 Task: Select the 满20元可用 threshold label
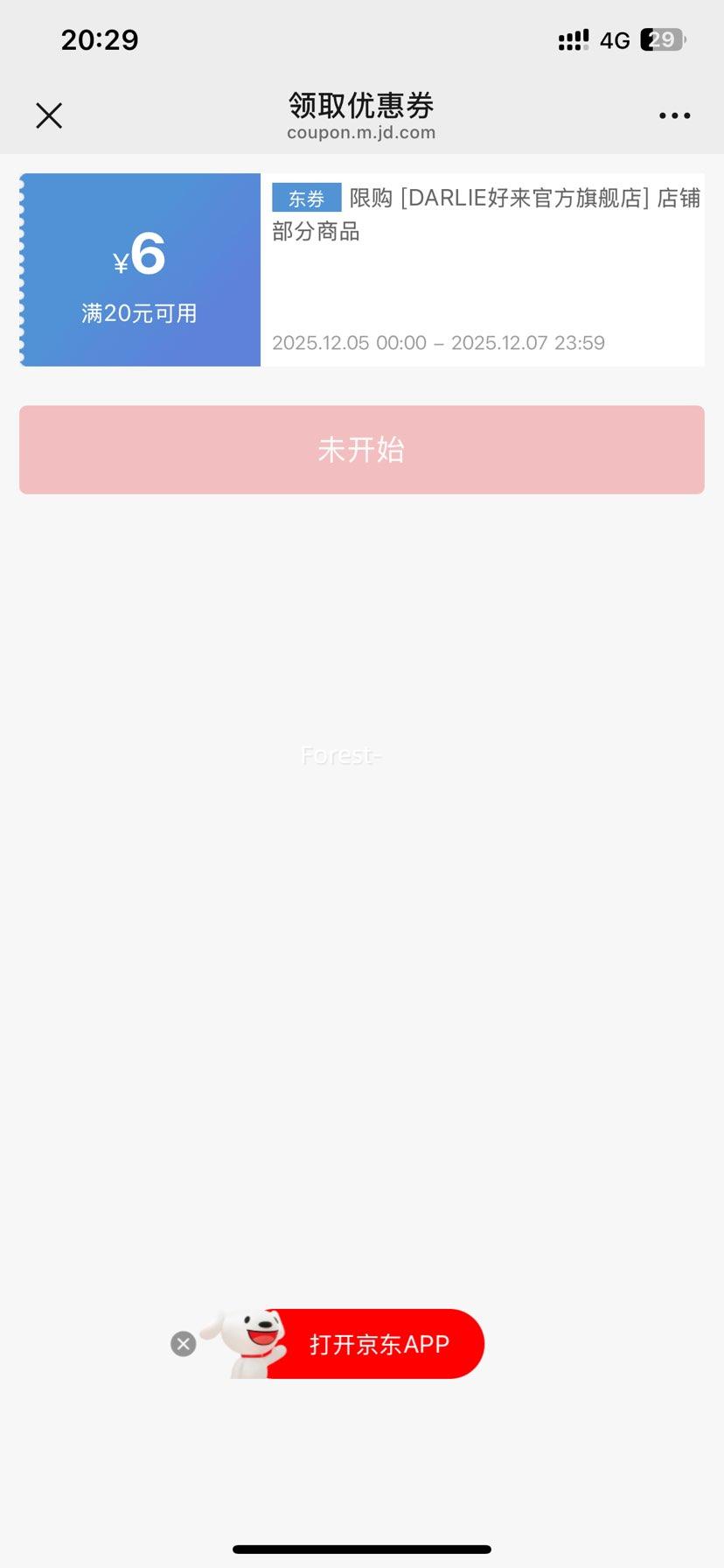[x=139, y=311]
